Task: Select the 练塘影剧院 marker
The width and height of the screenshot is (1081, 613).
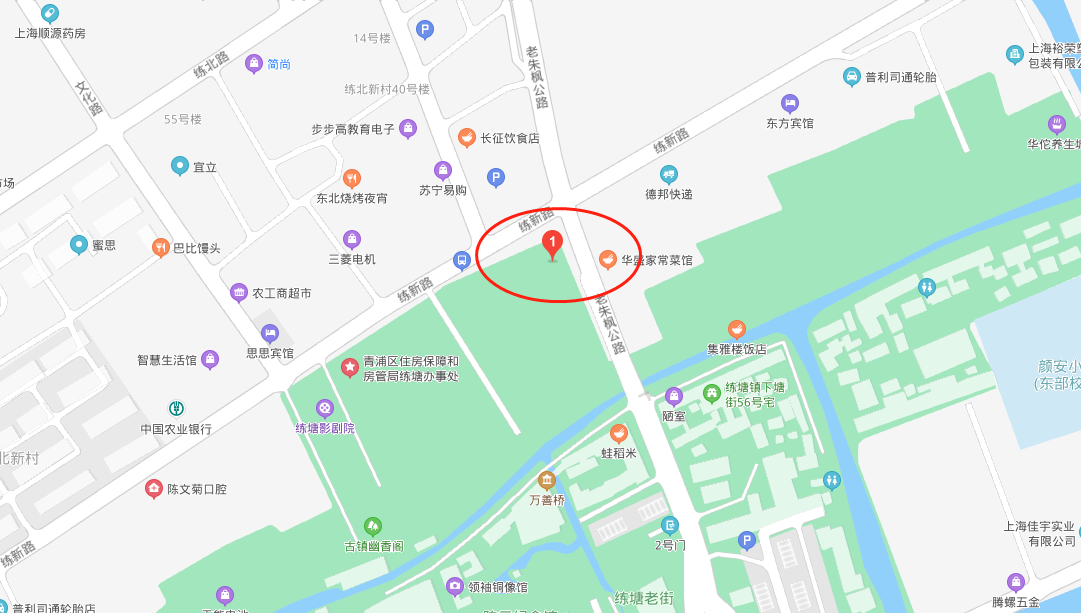Action: pyautogui.click(x=325, y=408)
